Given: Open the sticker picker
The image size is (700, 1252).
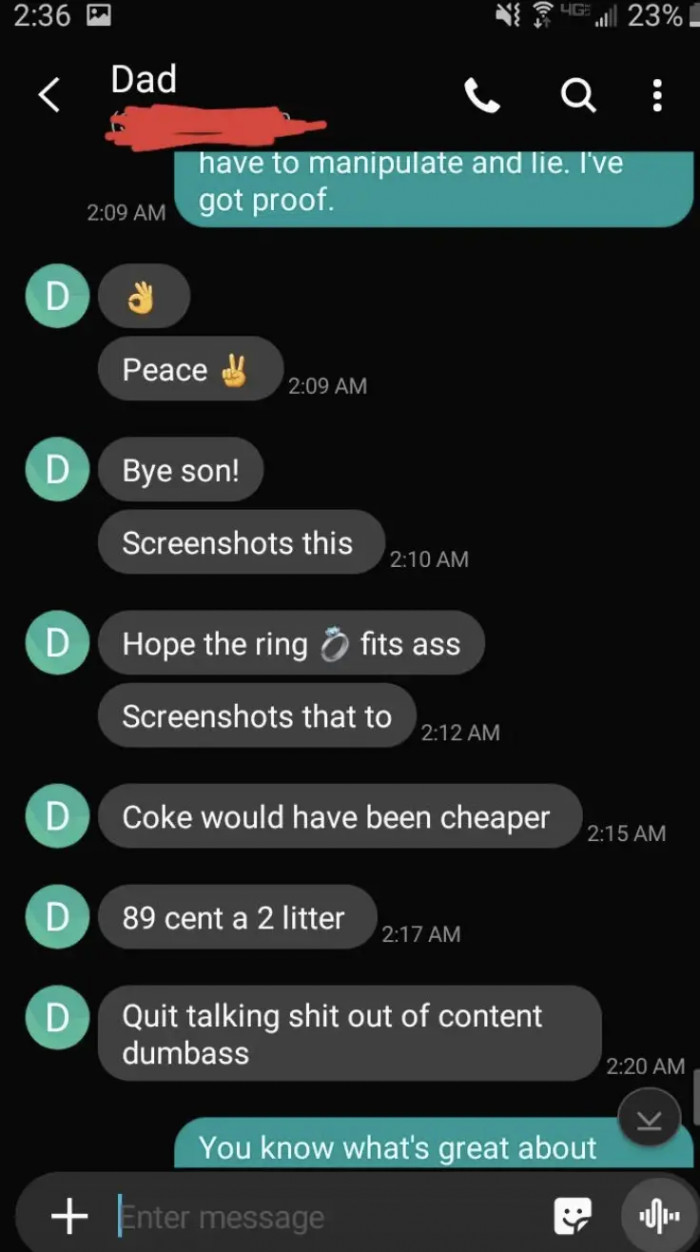Looking at the screenshot, I should point(572,1216).
